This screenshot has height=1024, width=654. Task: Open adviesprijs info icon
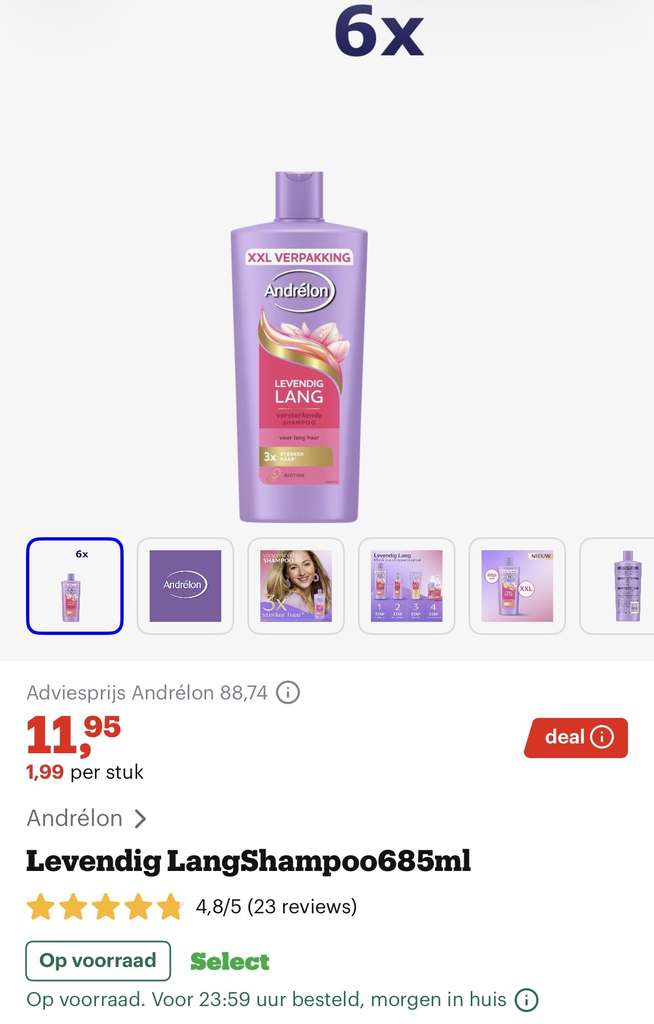[288, 692]
